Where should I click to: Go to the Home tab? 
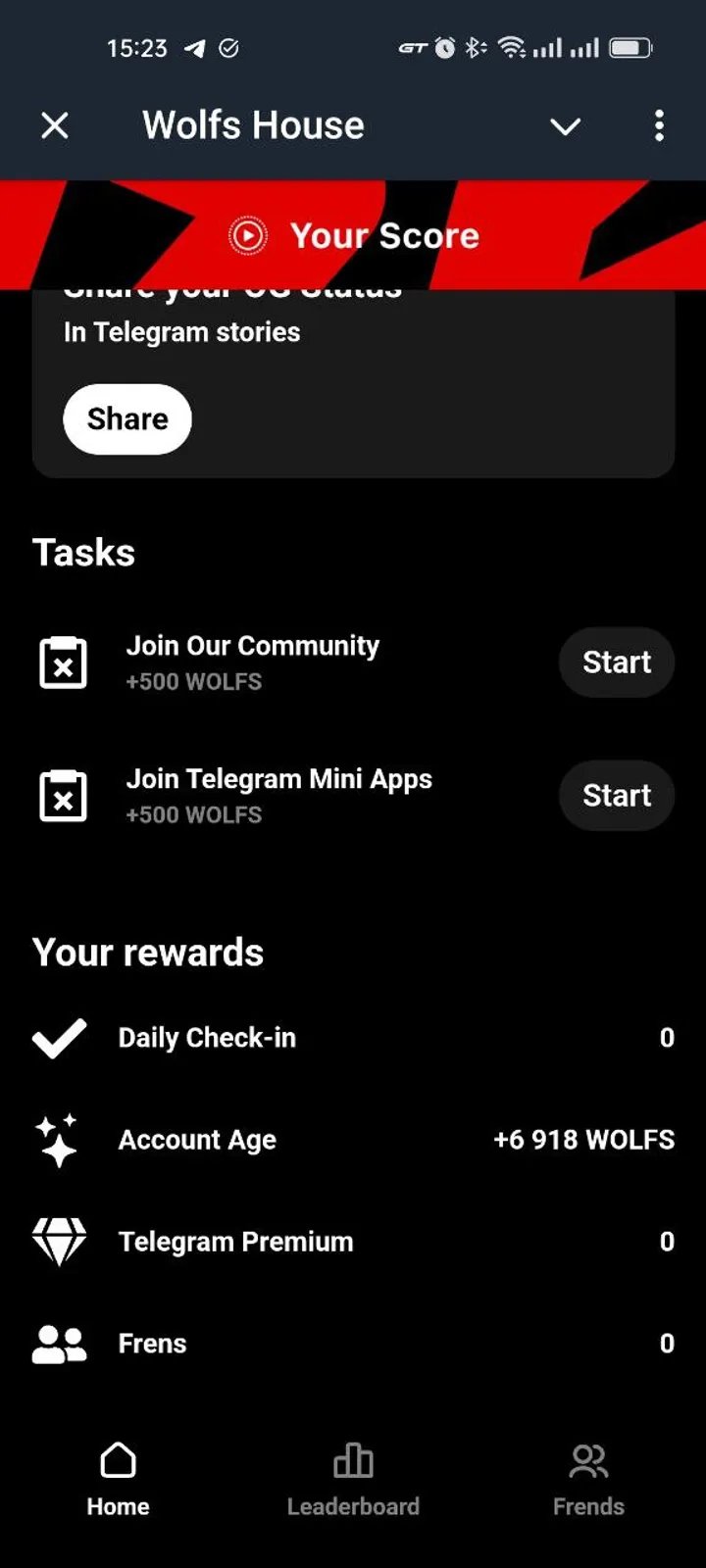point(118,1480)
